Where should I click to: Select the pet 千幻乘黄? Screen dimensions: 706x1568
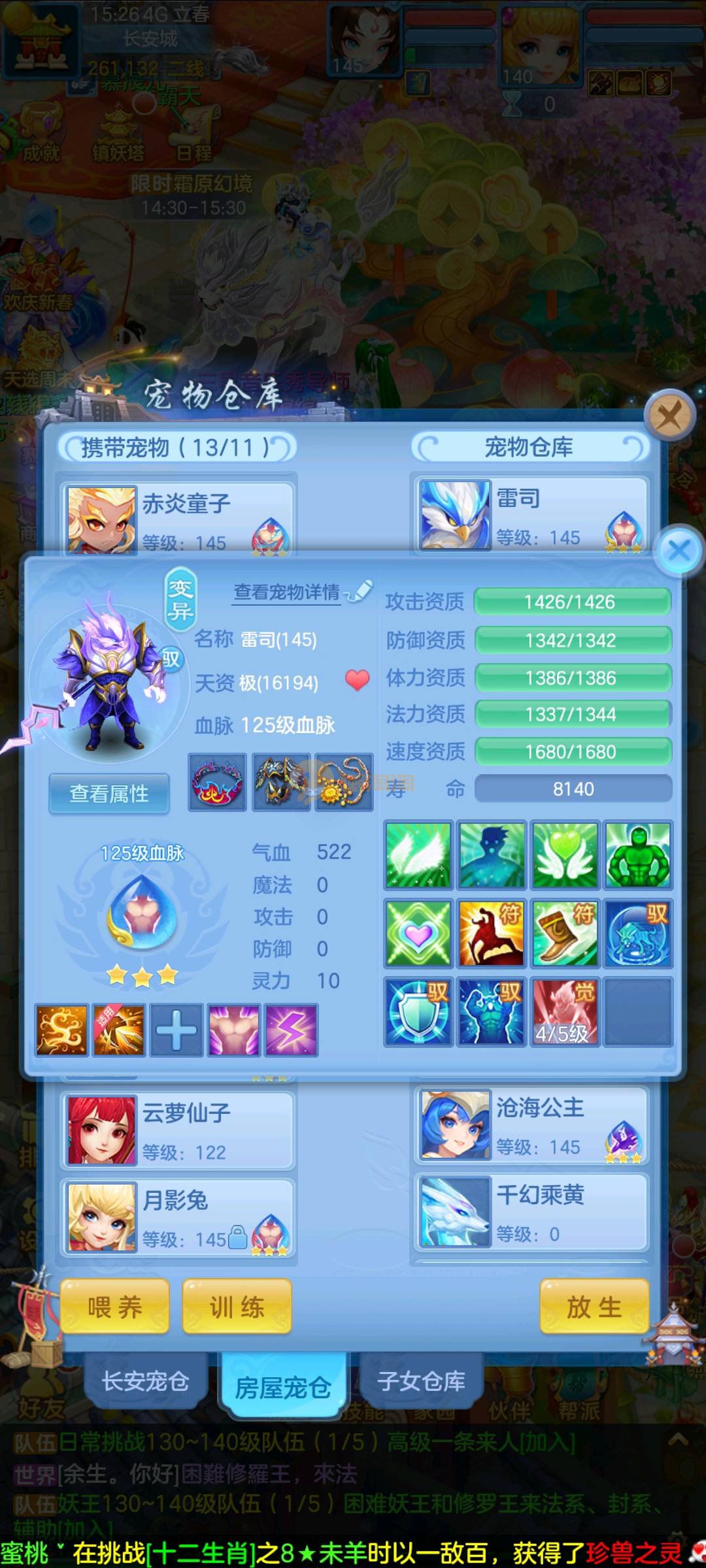coord(531,1213)
